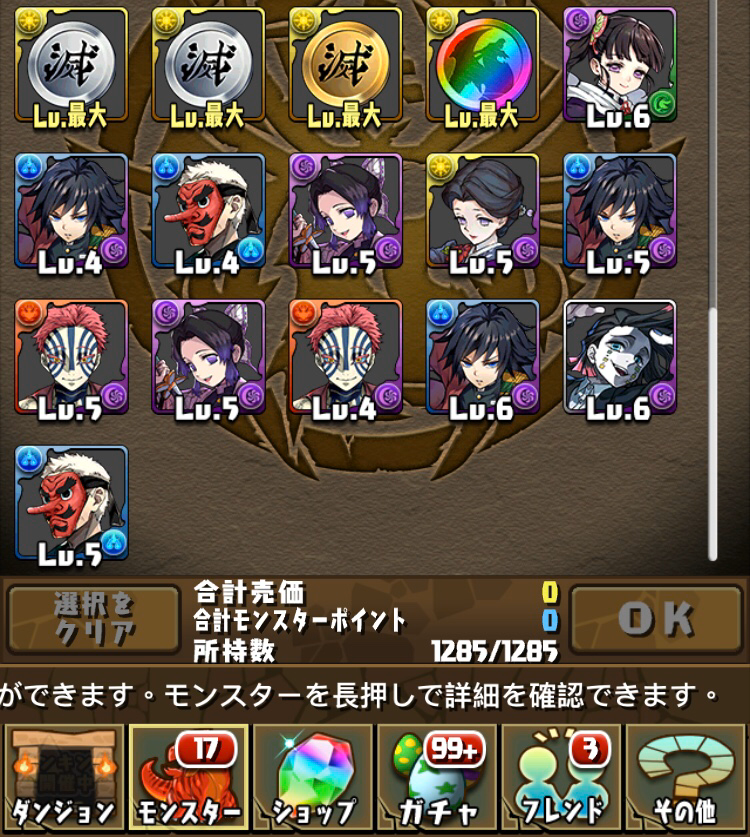Go to the ショップ tab
The width and height of the screenshot is (750, 837).
pos(312,778)
